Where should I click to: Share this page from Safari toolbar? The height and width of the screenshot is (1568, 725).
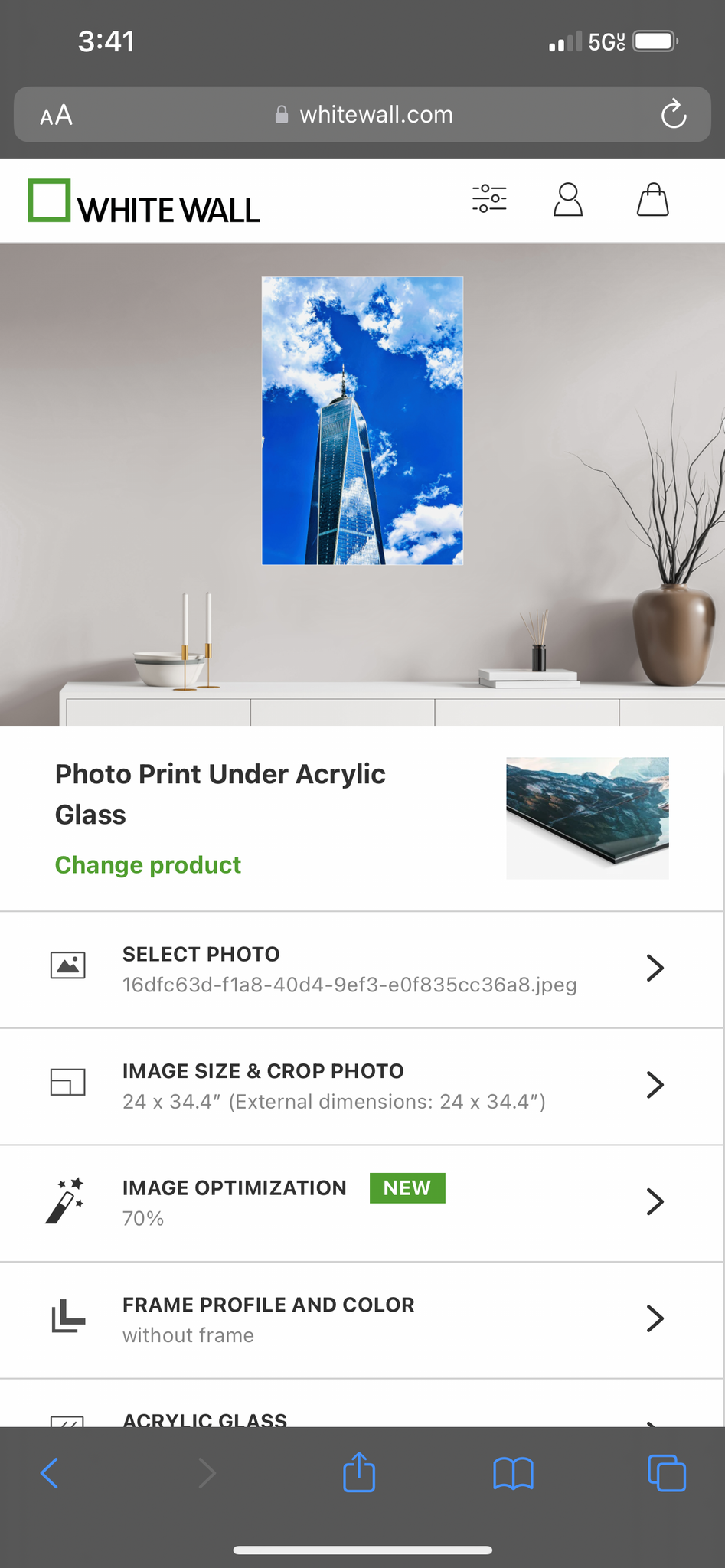pyautogui.click(x=359, y=1472)
